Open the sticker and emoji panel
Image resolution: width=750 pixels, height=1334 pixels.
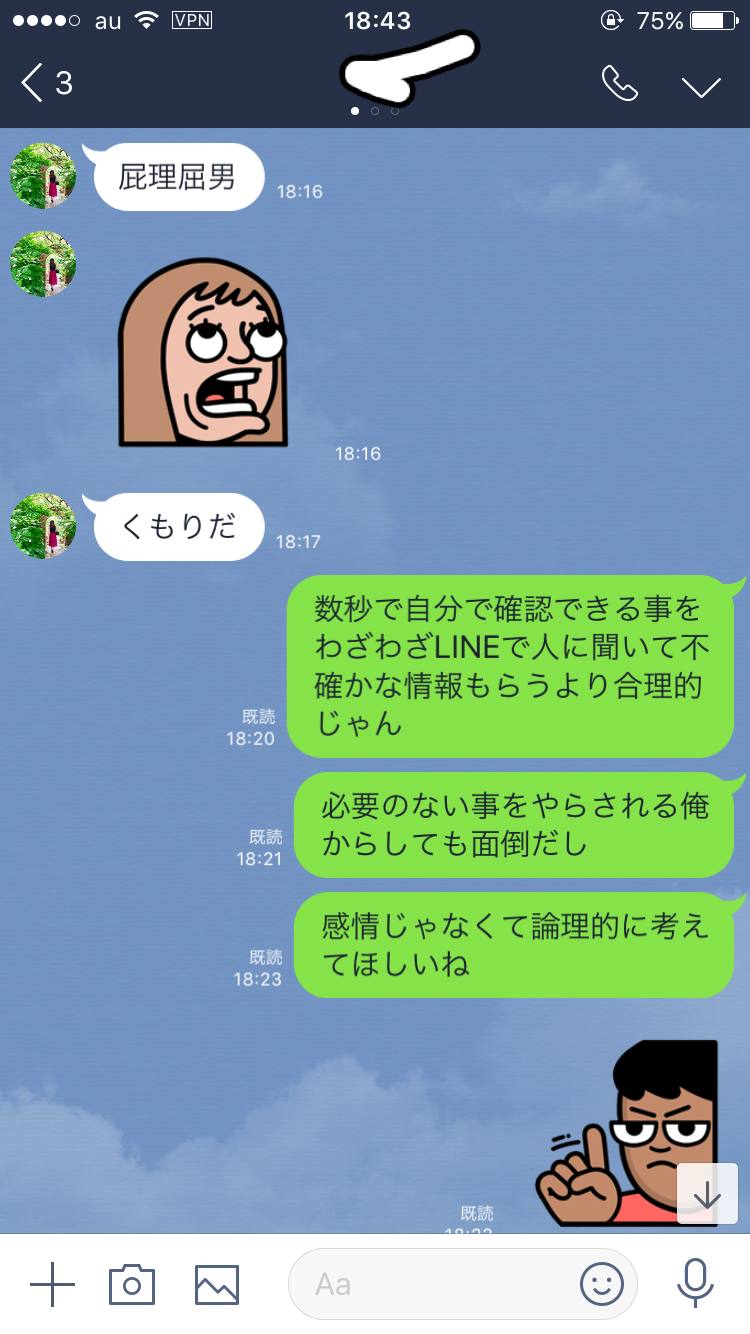tap(601, 1283)
